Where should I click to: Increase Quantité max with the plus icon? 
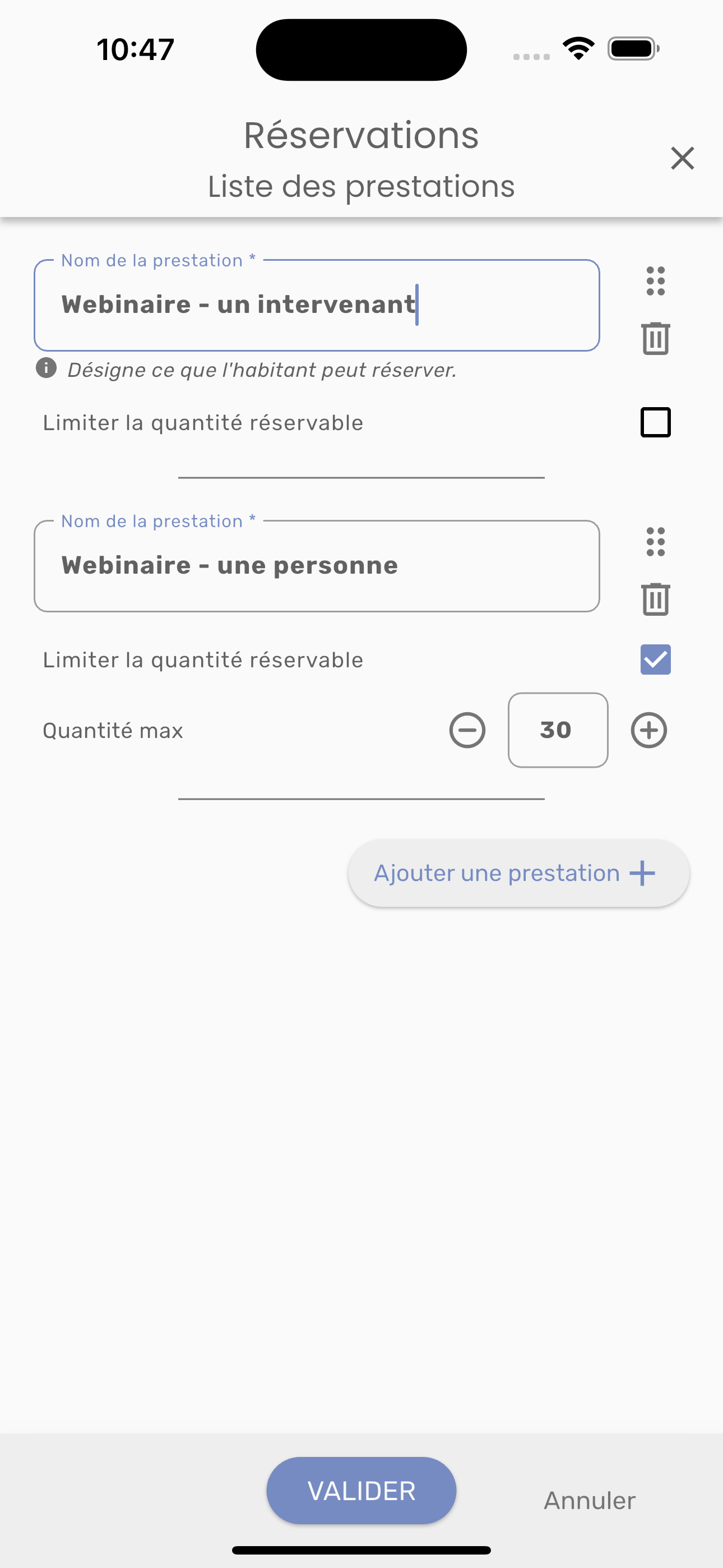click(648, 730)
